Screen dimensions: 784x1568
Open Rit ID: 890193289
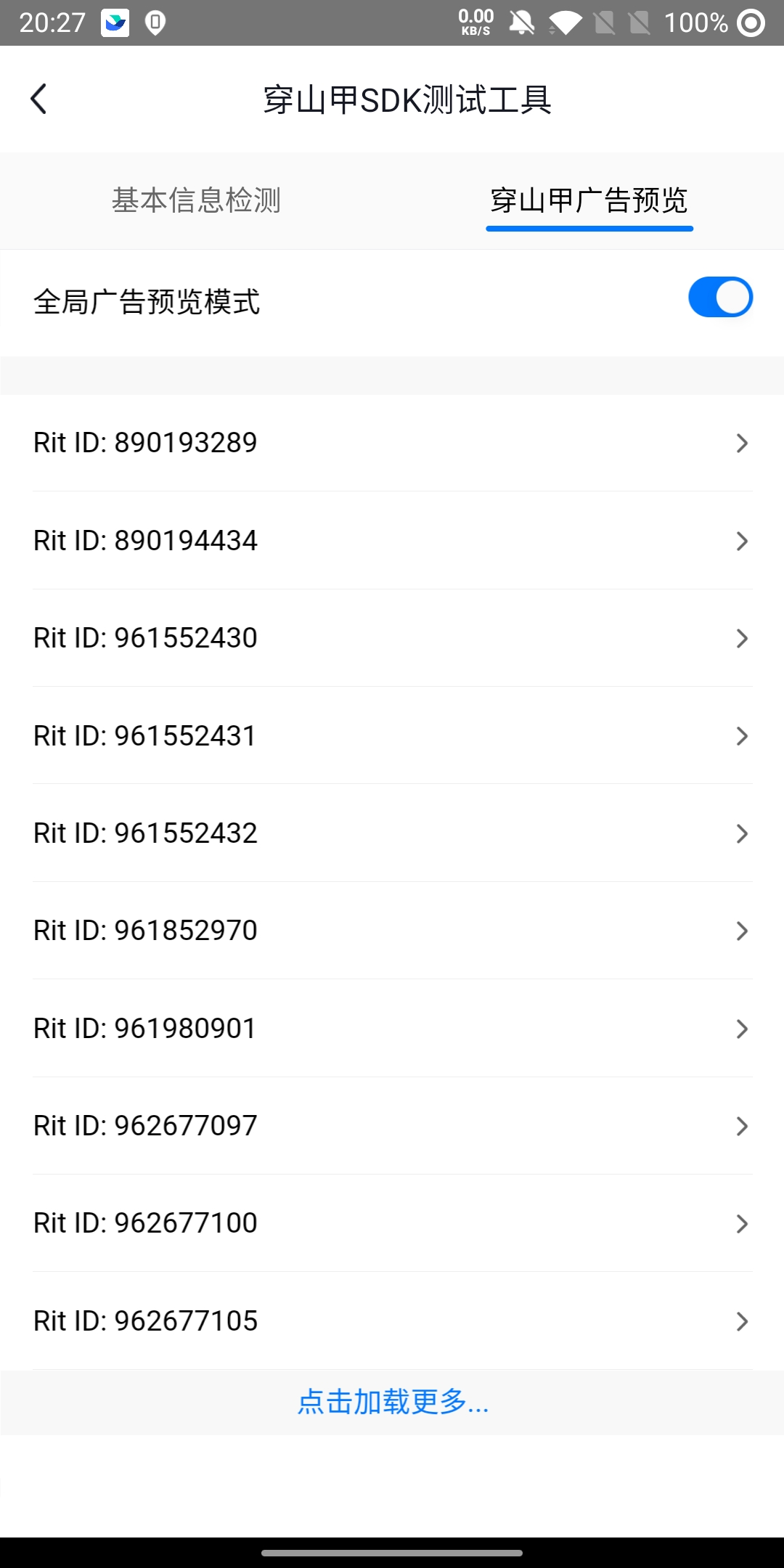(x=392, y=443)
